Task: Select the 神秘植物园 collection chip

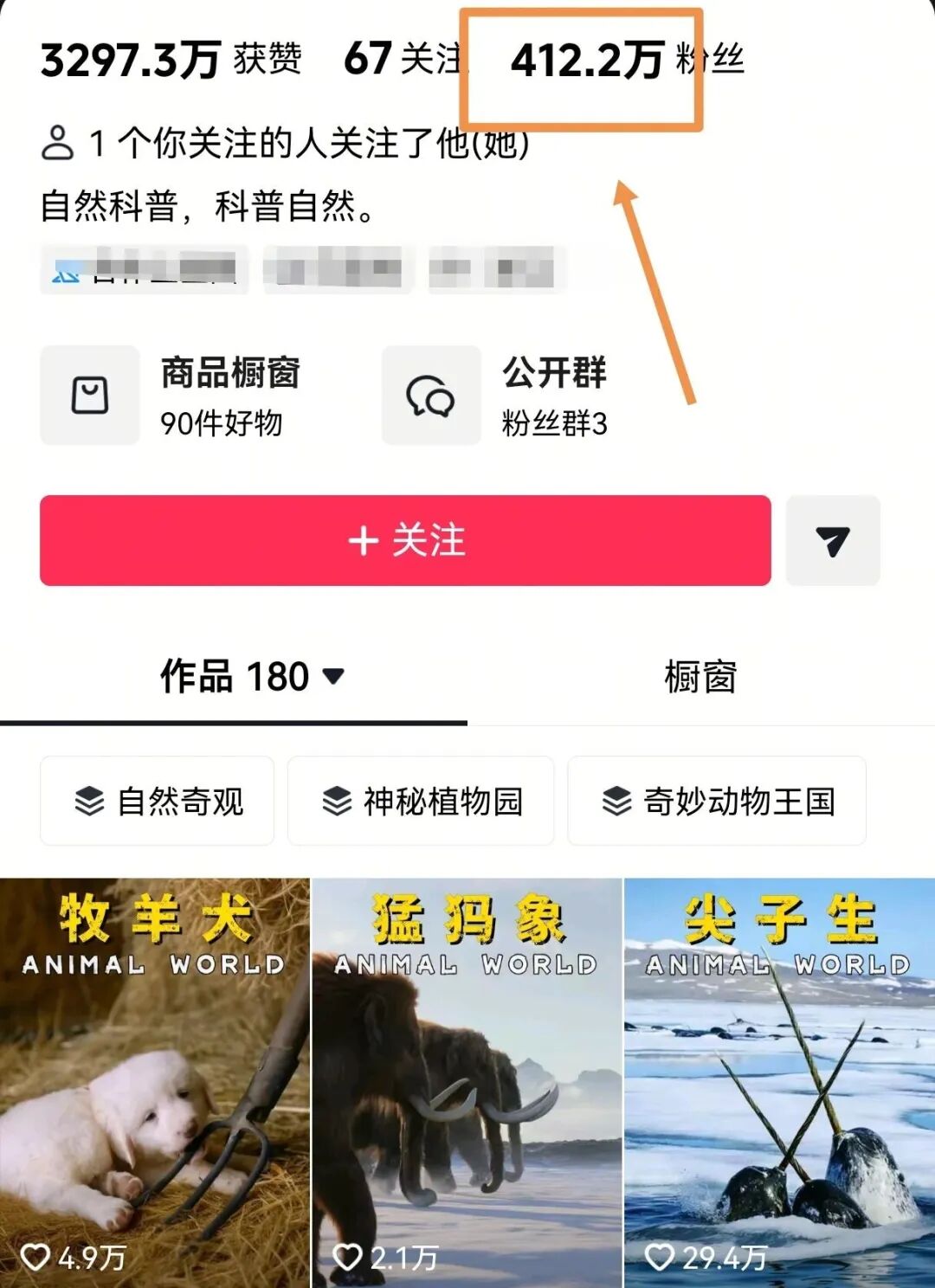Action: coord(422,801)
